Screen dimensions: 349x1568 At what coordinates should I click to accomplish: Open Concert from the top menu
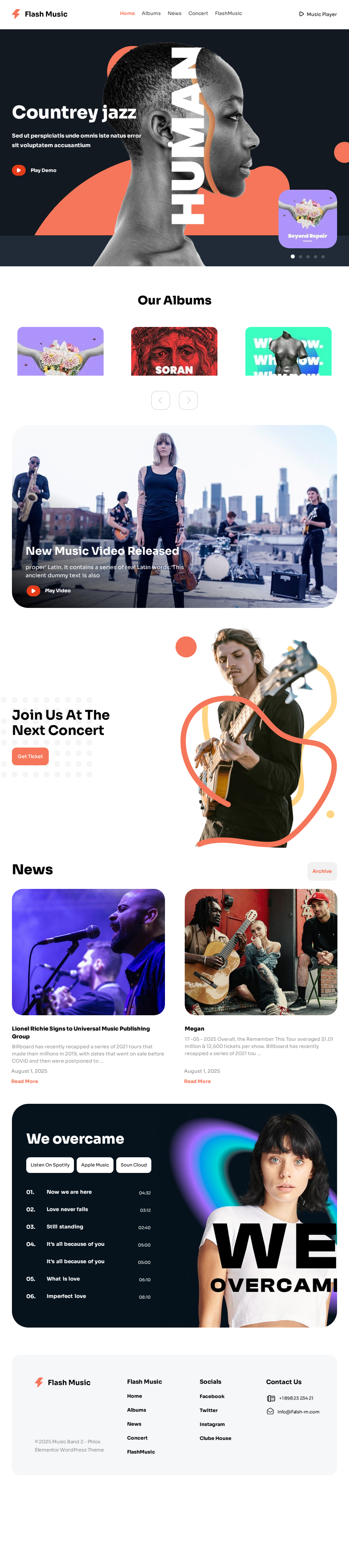click(198, 13)
